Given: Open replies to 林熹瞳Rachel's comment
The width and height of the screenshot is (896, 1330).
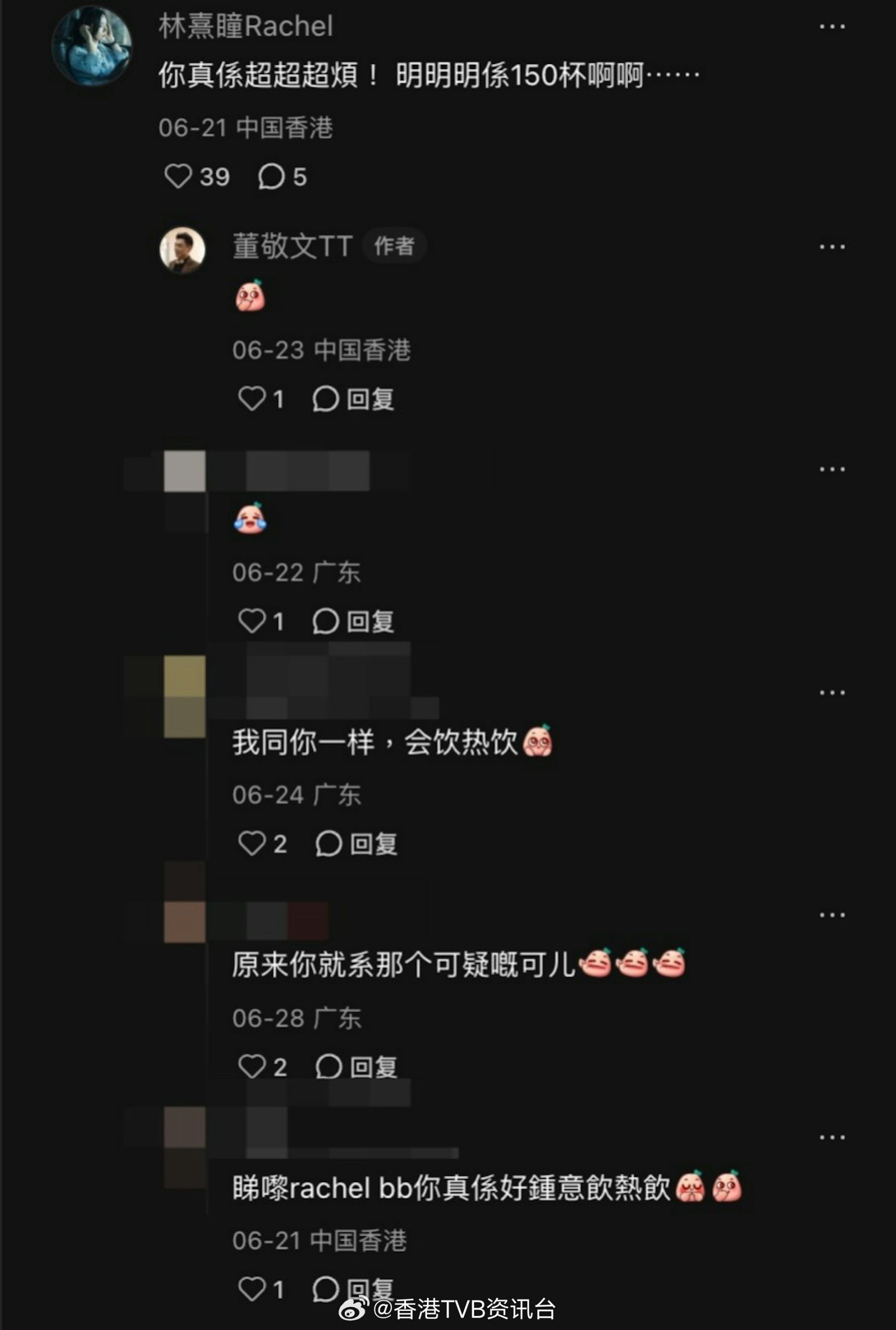Looking at the screenshot, I should [272, 176].
